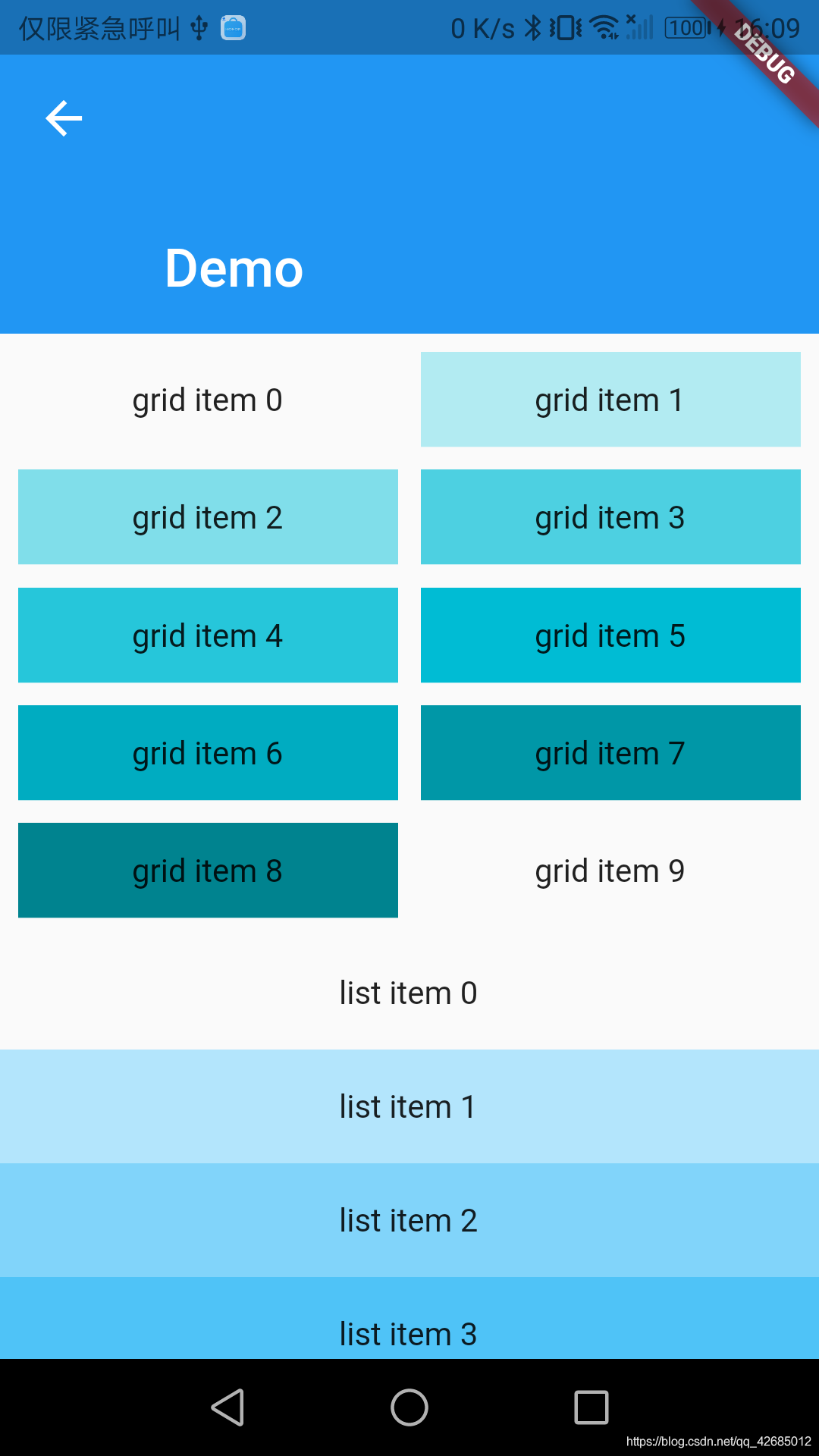Choose grid item 8

click(208, 871)
